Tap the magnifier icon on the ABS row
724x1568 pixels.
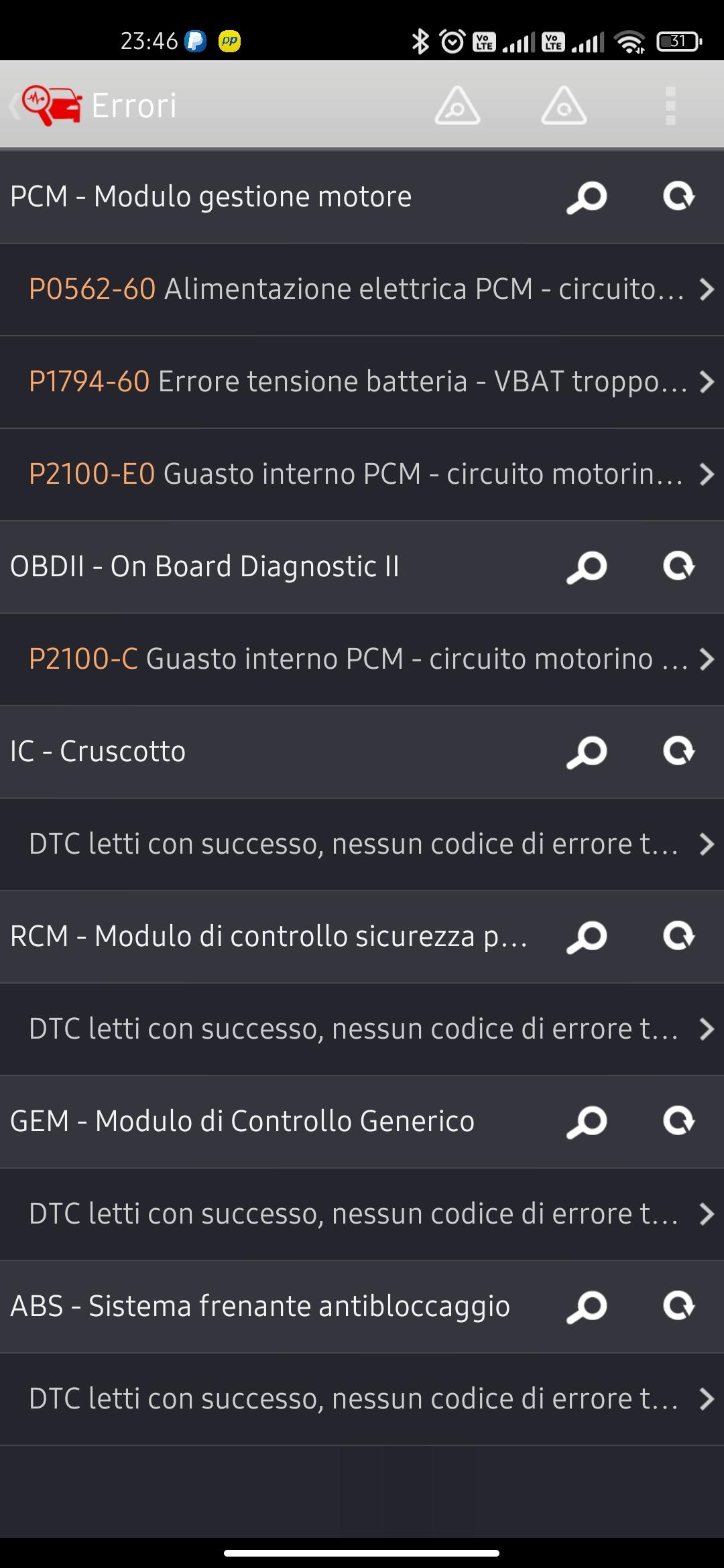[587, 1307]
